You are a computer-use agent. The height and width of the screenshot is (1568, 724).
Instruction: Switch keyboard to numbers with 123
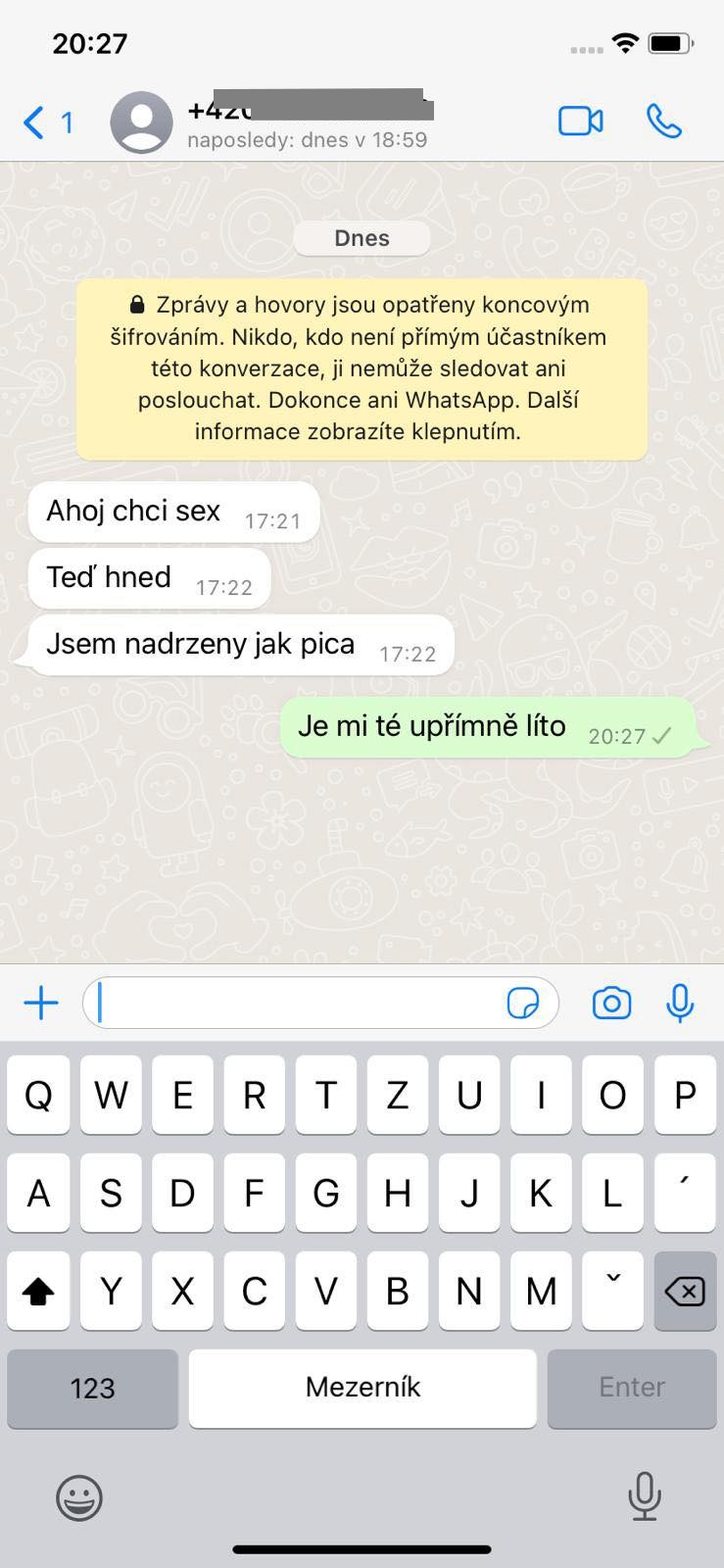click(x=92, y=1388)
